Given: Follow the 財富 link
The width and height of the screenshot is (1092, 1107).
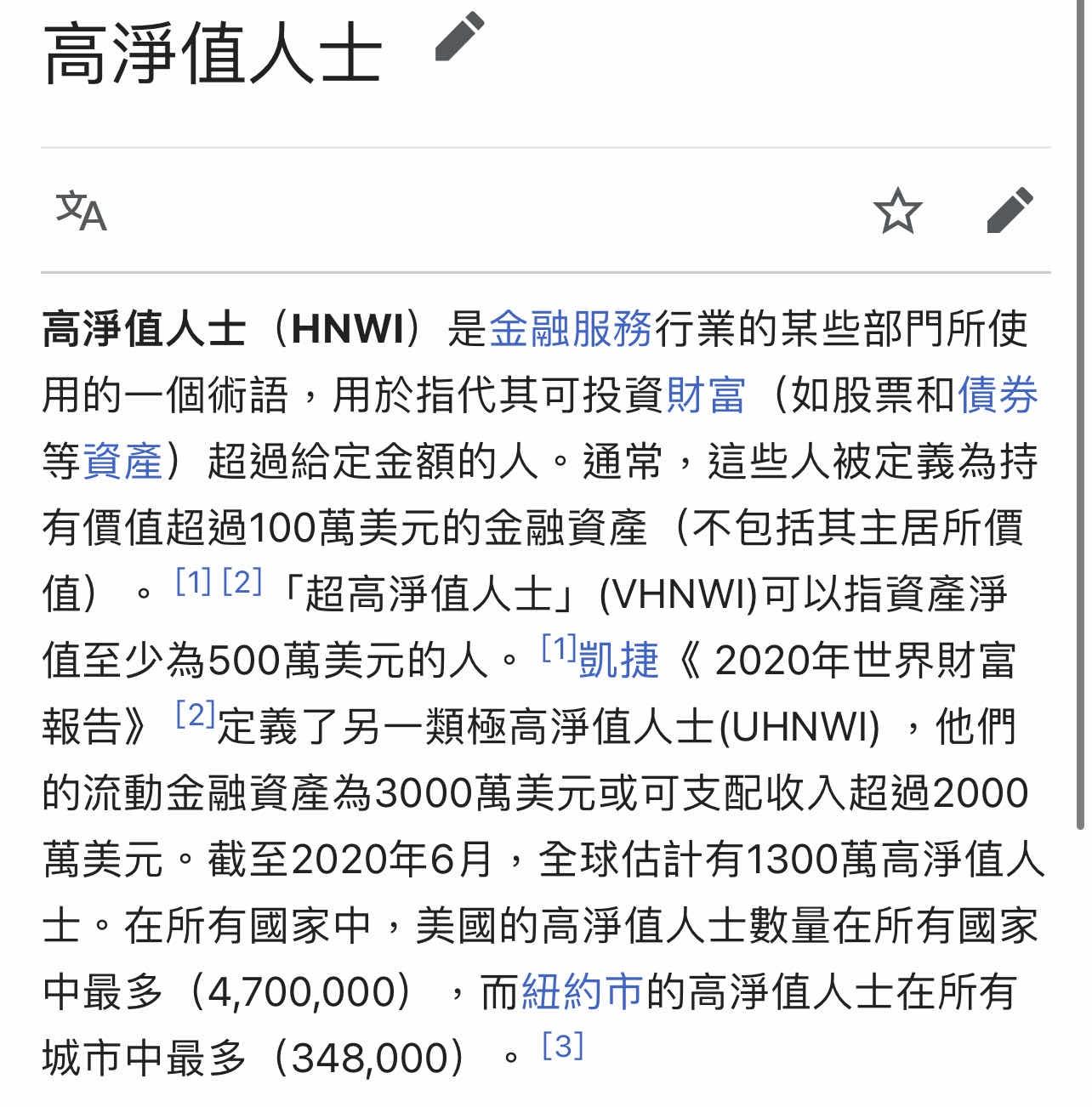Looking at the screenshot, I should click(x=706, y=396).
